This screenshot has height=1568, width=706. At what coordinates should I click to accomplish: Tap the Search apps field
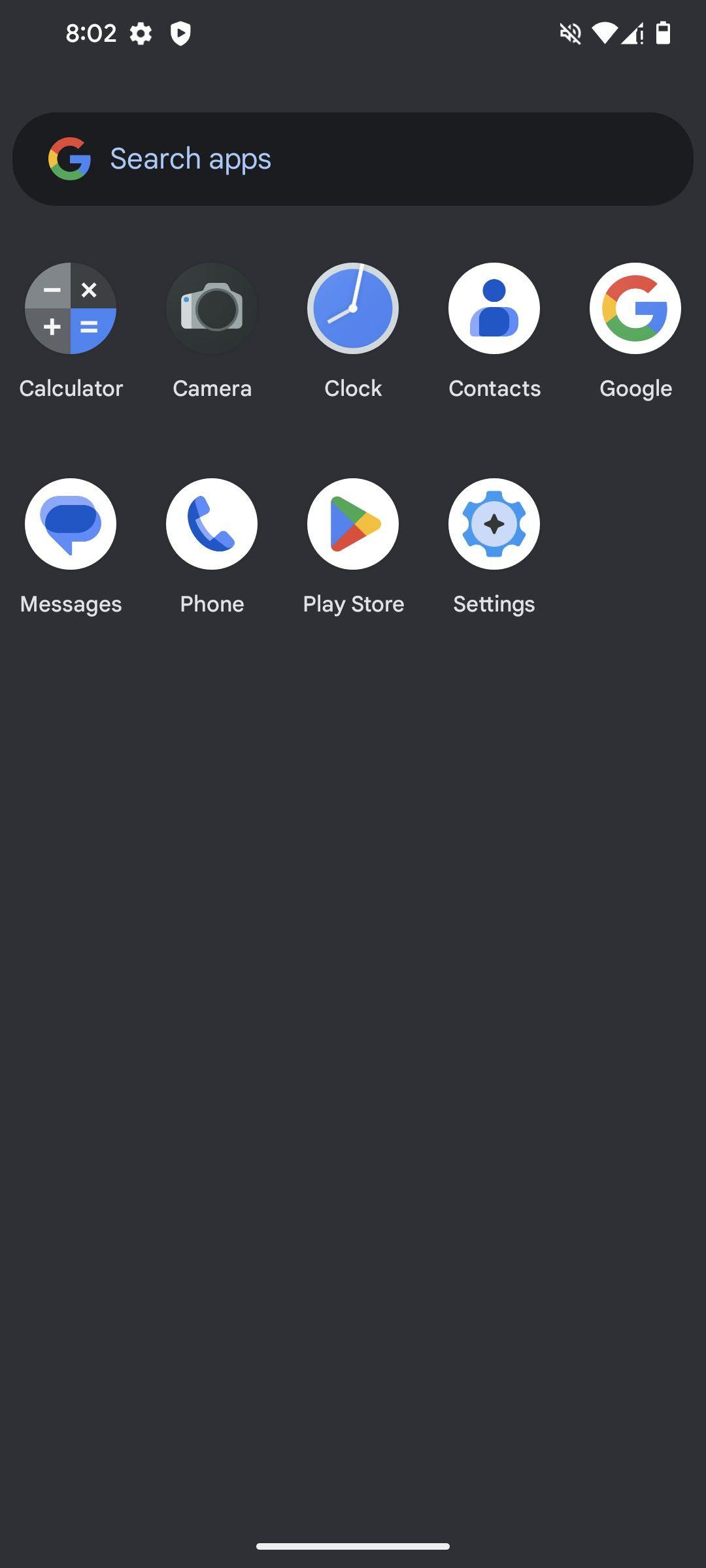click(353, 159)
